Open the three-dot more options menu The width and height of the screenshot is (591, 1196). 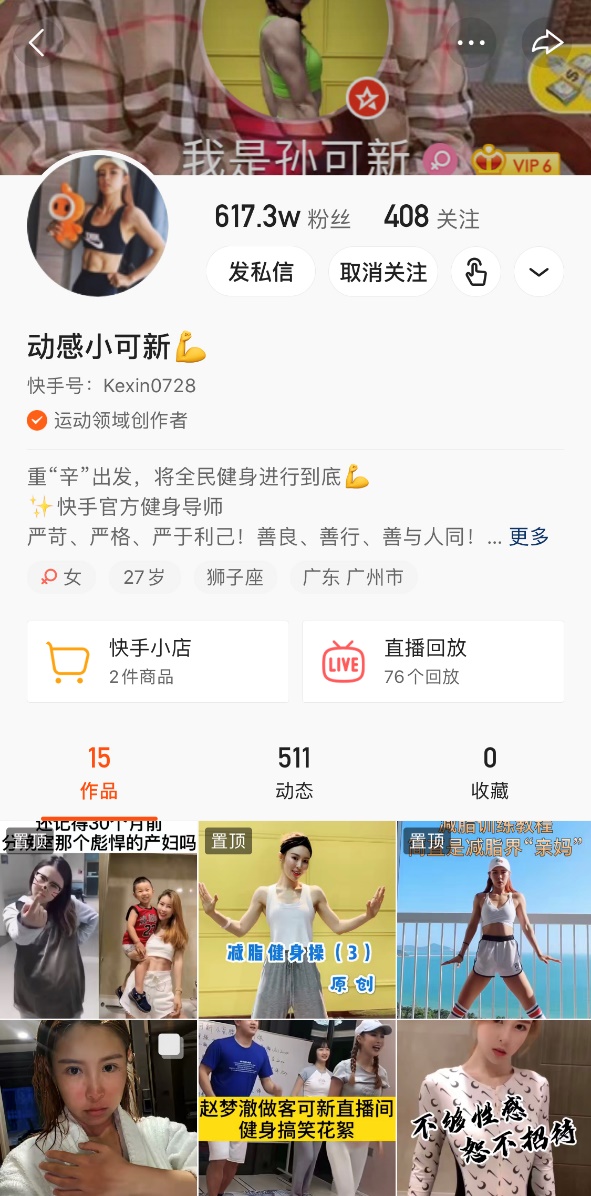click(471, 43)
